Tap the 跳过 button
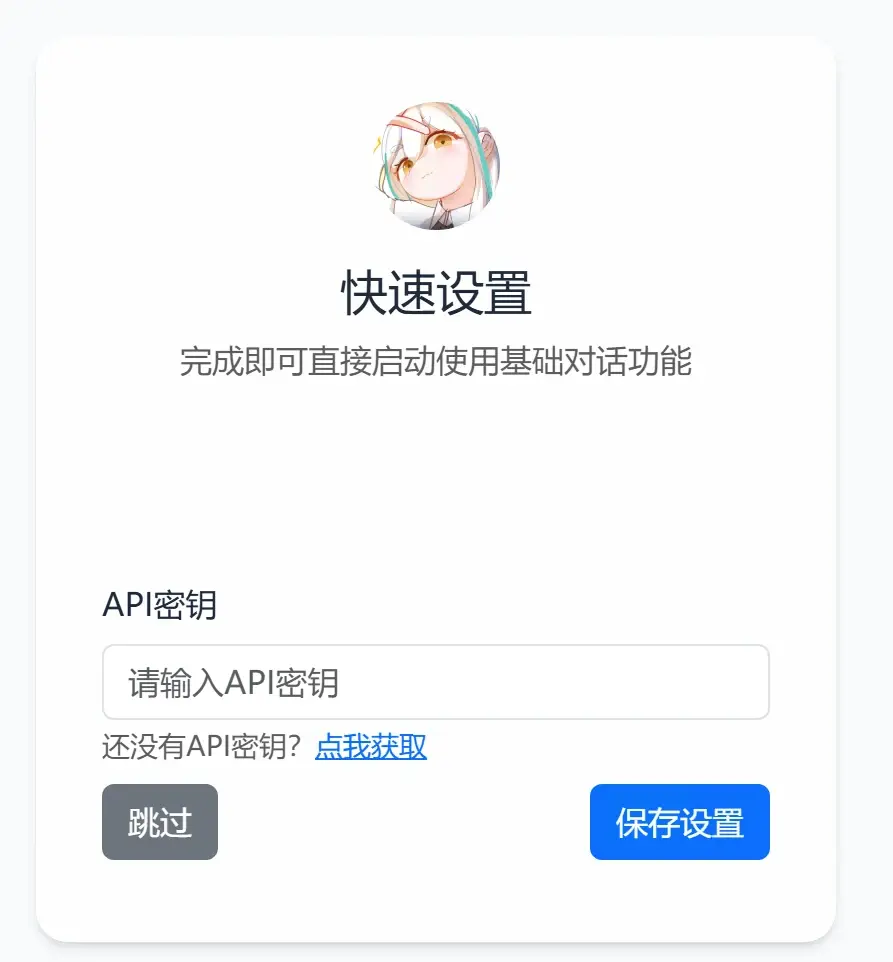The height and width of the screenshot is (962, 893). (x=160, y=822)
